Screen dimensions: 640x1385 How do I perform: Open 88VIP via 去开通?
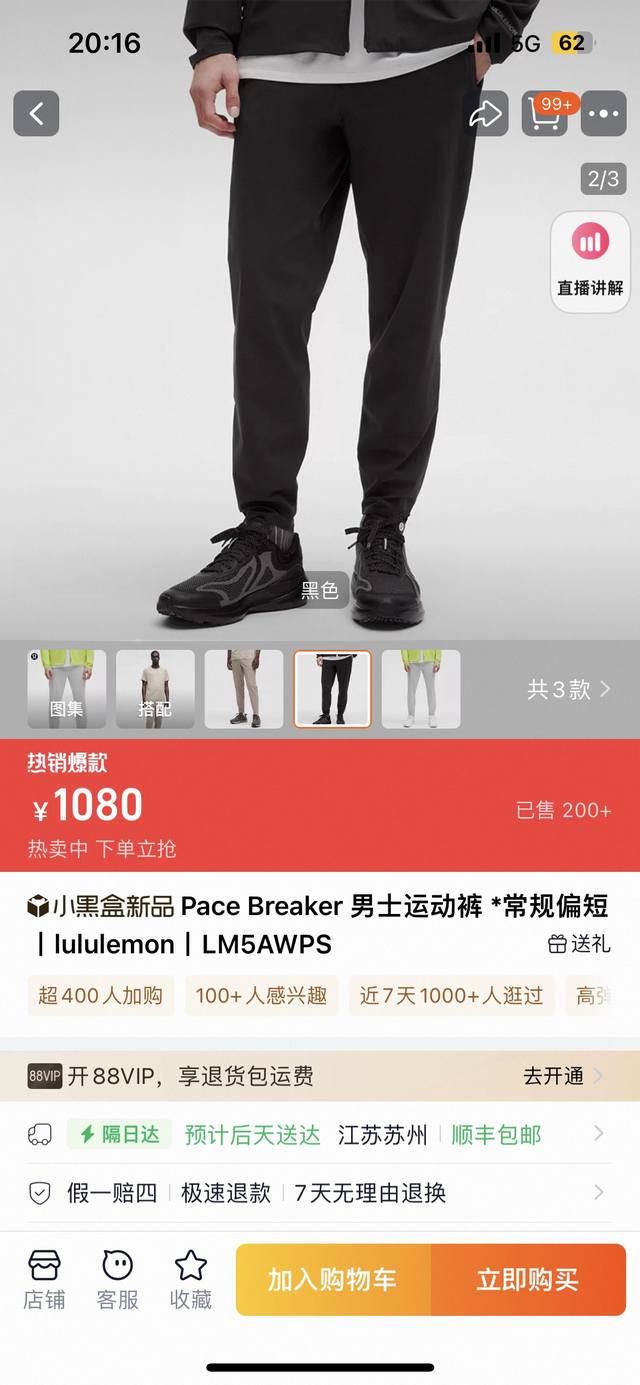coord(562,1076)
